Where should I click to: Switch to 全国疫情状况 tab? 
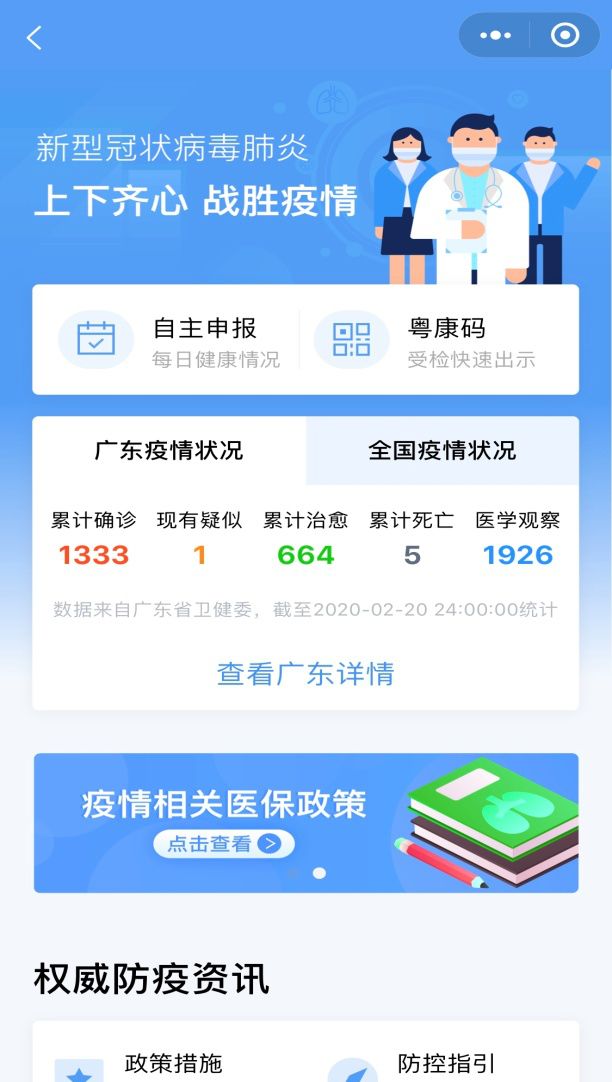pos(442,450)
